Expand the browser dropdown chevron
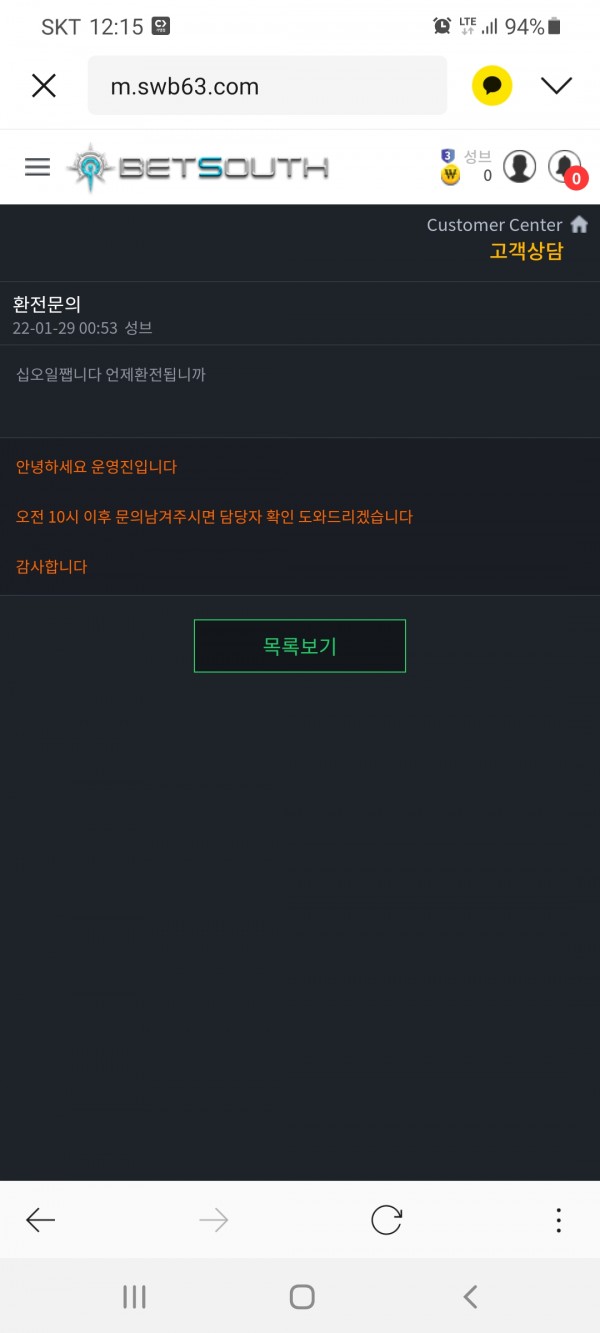The image size is (600, 1333). point(556,86)
